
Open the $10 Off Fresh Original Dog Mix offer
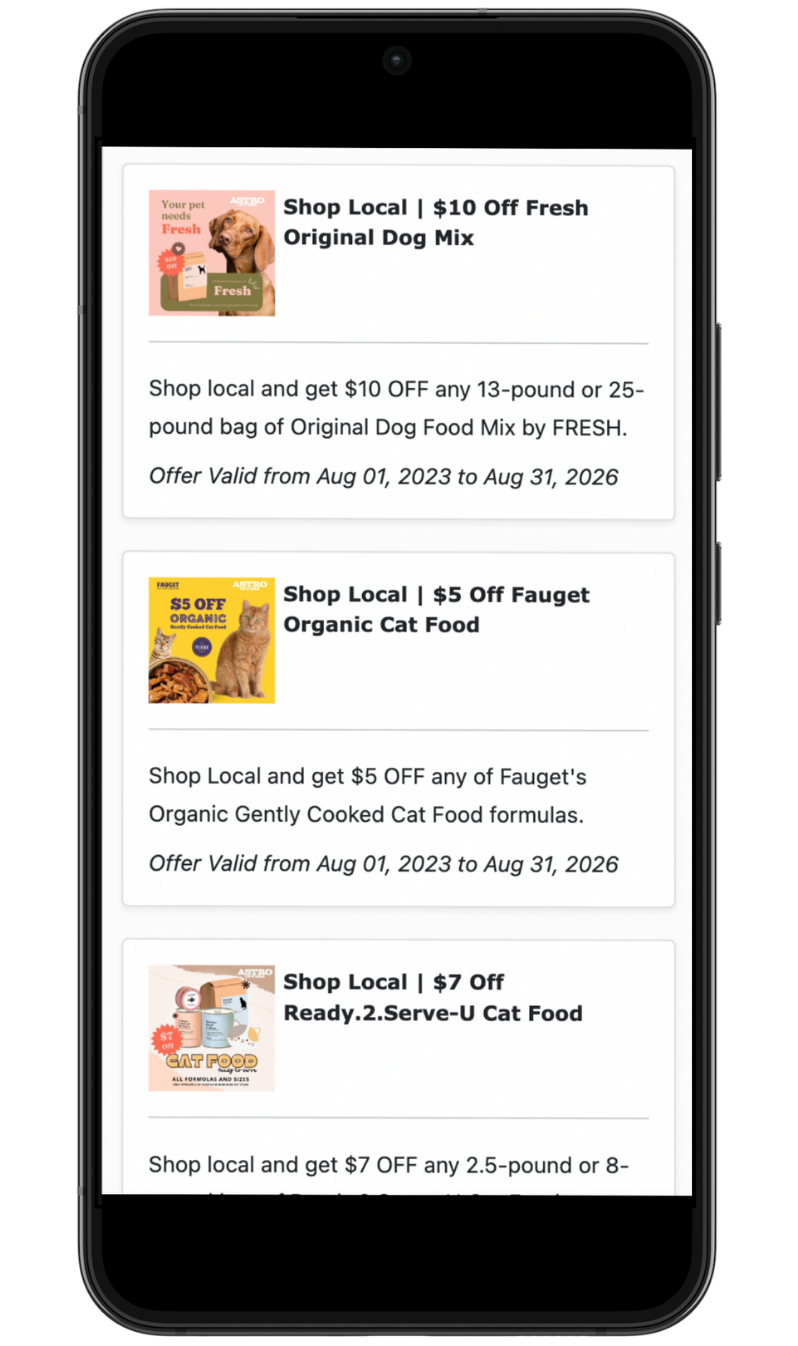(x=435, y=223)
